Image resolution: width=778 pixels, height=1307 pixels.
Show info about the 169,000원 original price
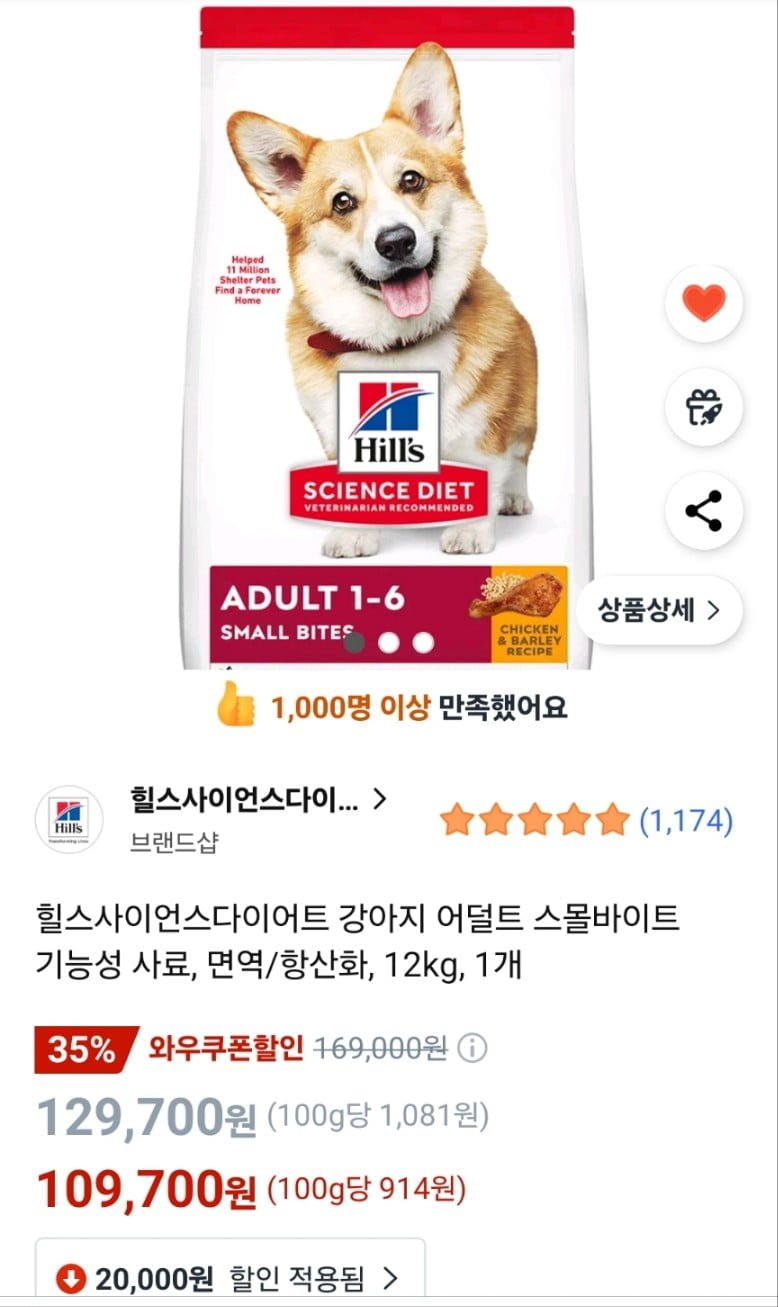click(x=472, y=1049)
